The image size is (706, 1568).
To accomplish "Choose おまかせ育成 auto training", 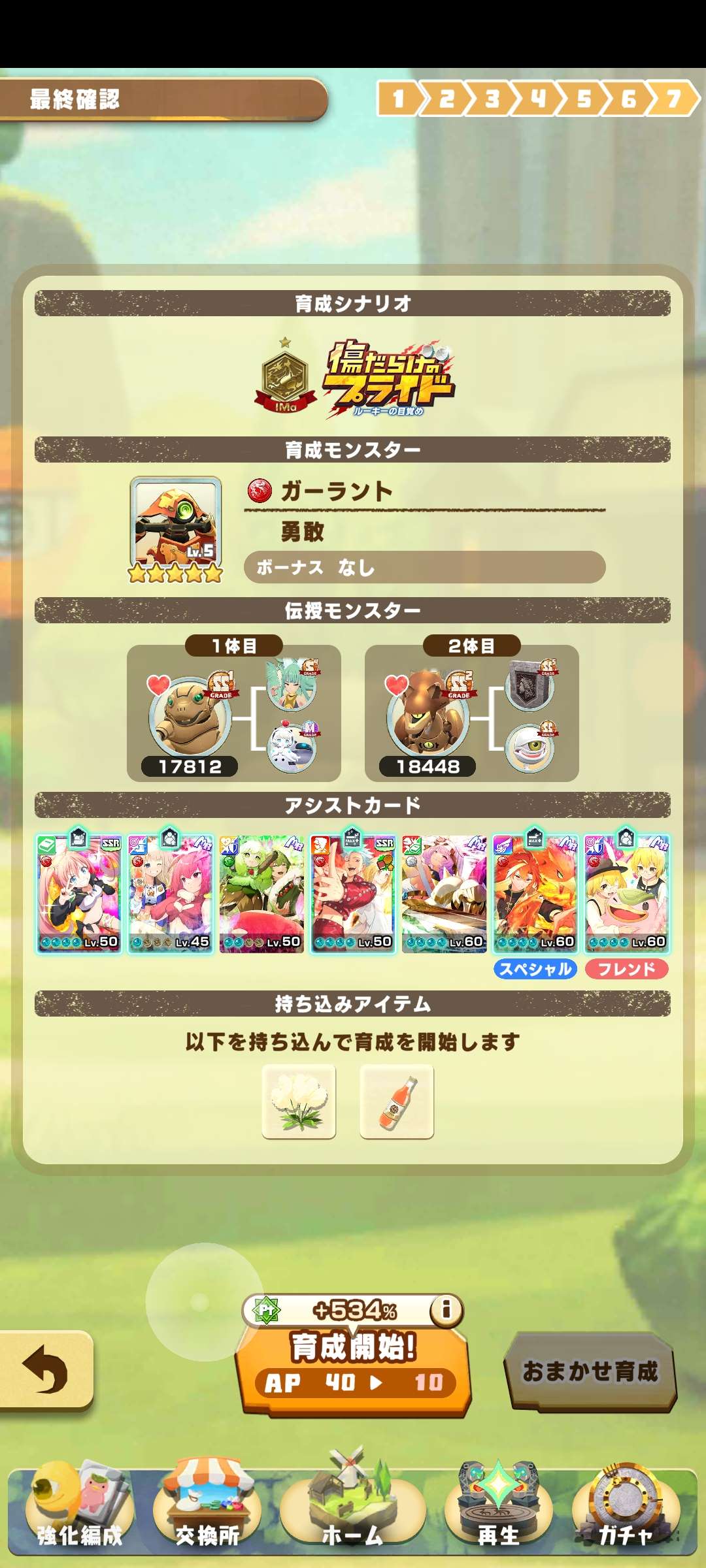I will (590, 1371).
